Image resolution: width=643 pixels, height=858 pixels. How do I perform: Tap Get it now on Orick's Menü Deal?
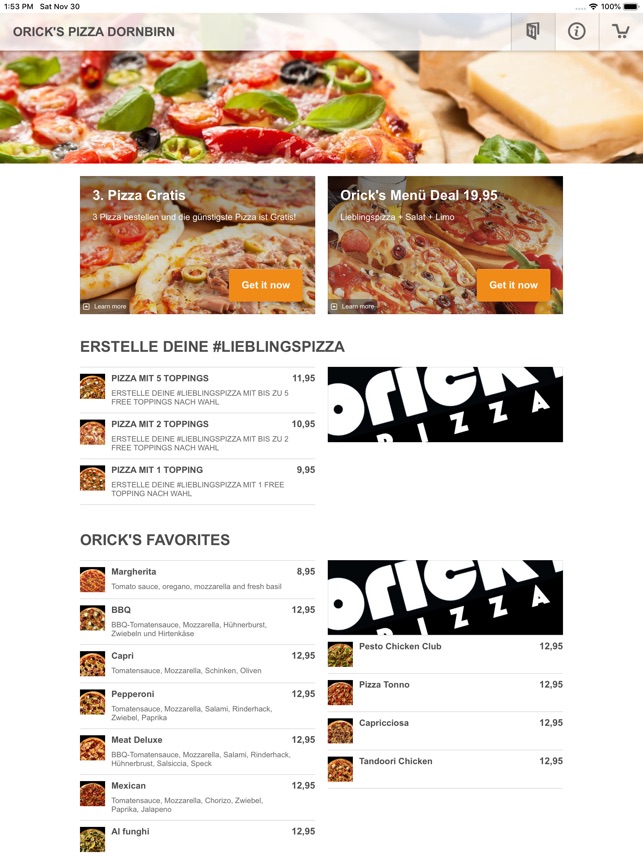(513, 285)
